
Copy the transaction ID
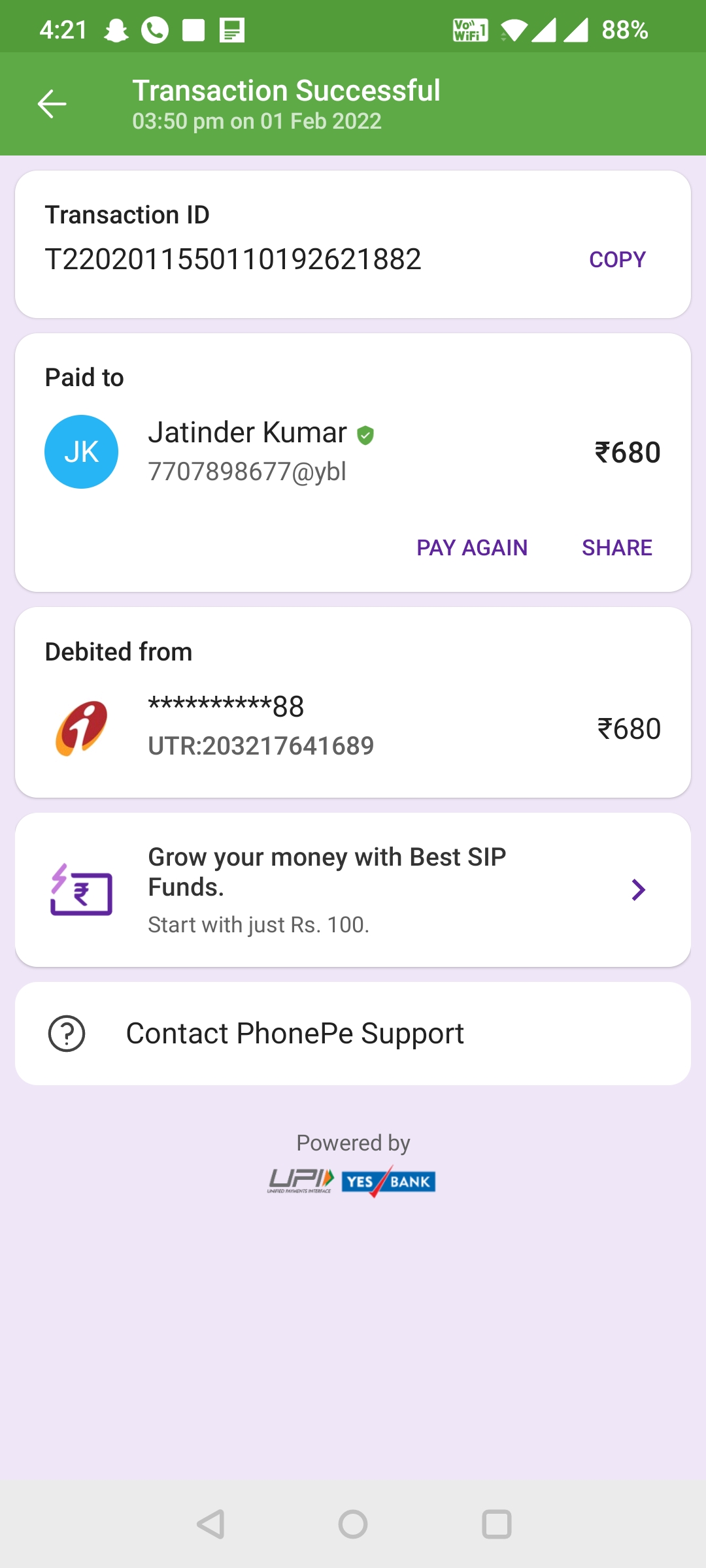pos(617,259)
